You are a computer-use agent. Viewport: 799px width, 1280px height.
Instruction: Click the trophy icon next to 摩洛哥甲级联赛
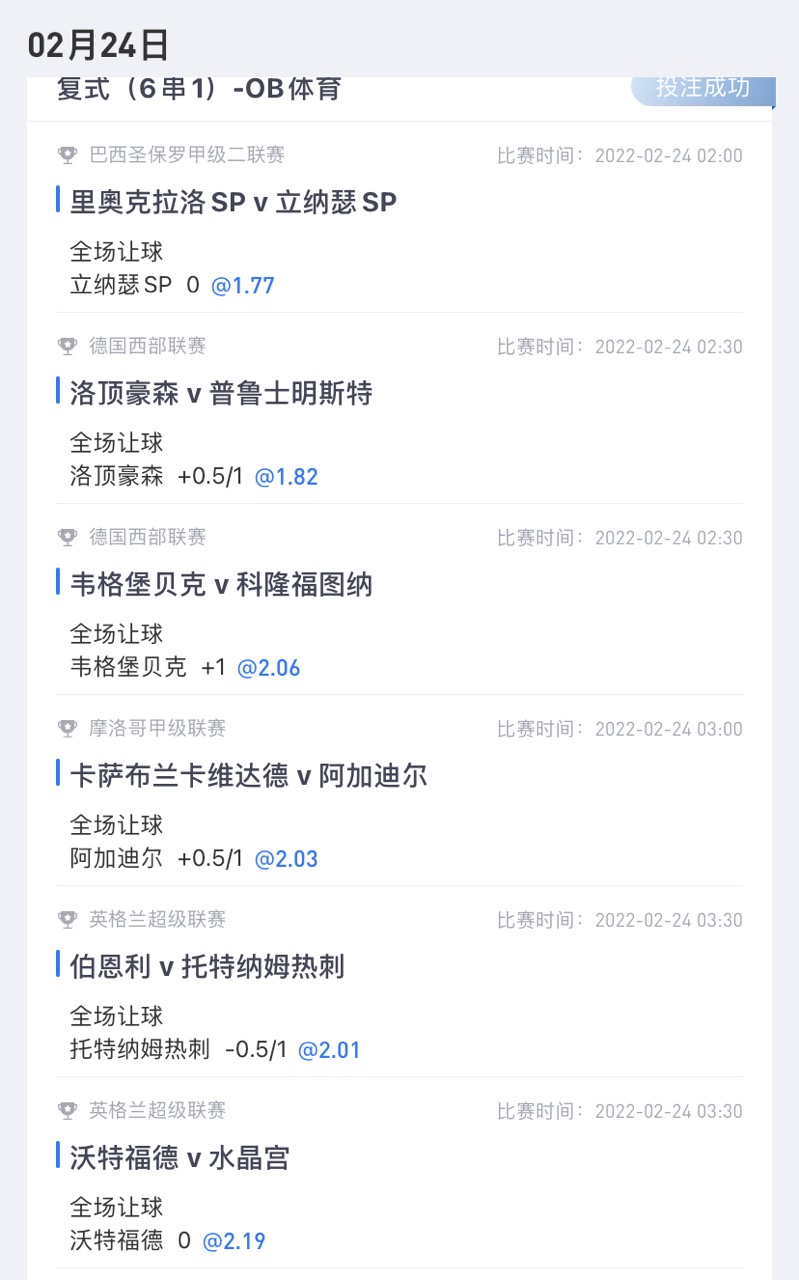[x=66, y=728]
